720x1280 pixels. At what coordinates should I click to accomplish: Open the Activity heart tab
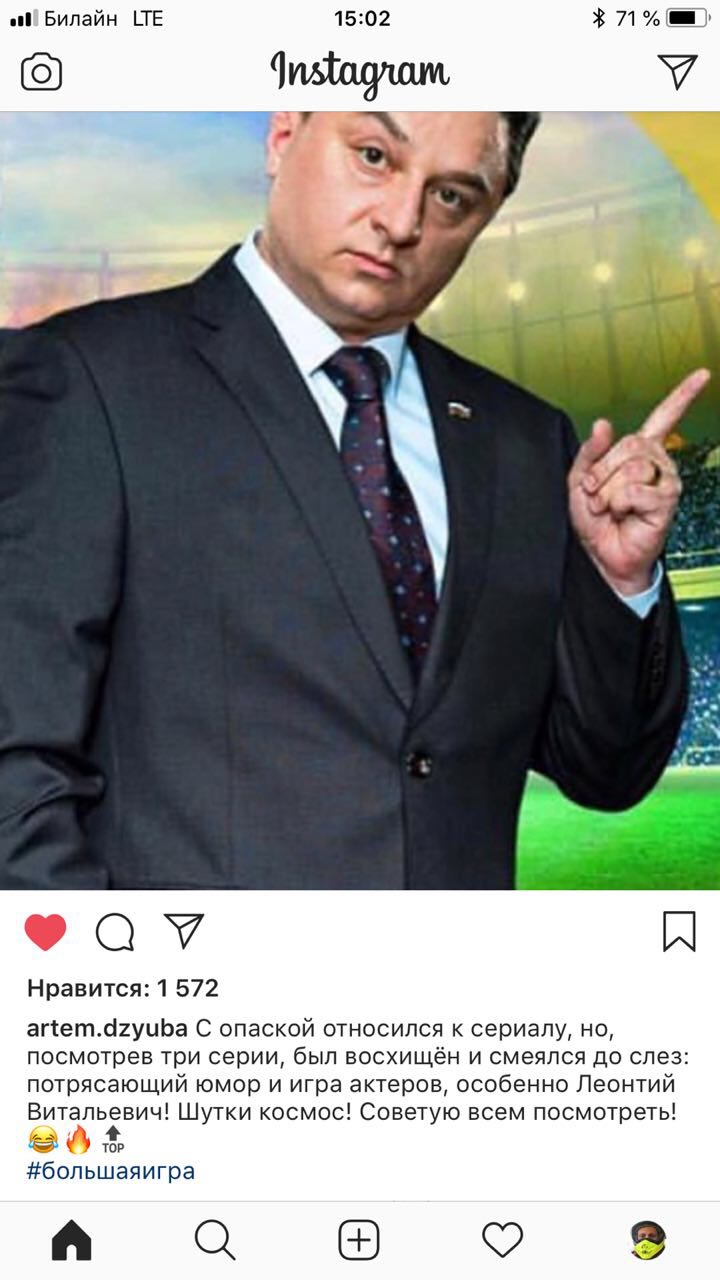pyautogui.click(x=503, y=1241)
